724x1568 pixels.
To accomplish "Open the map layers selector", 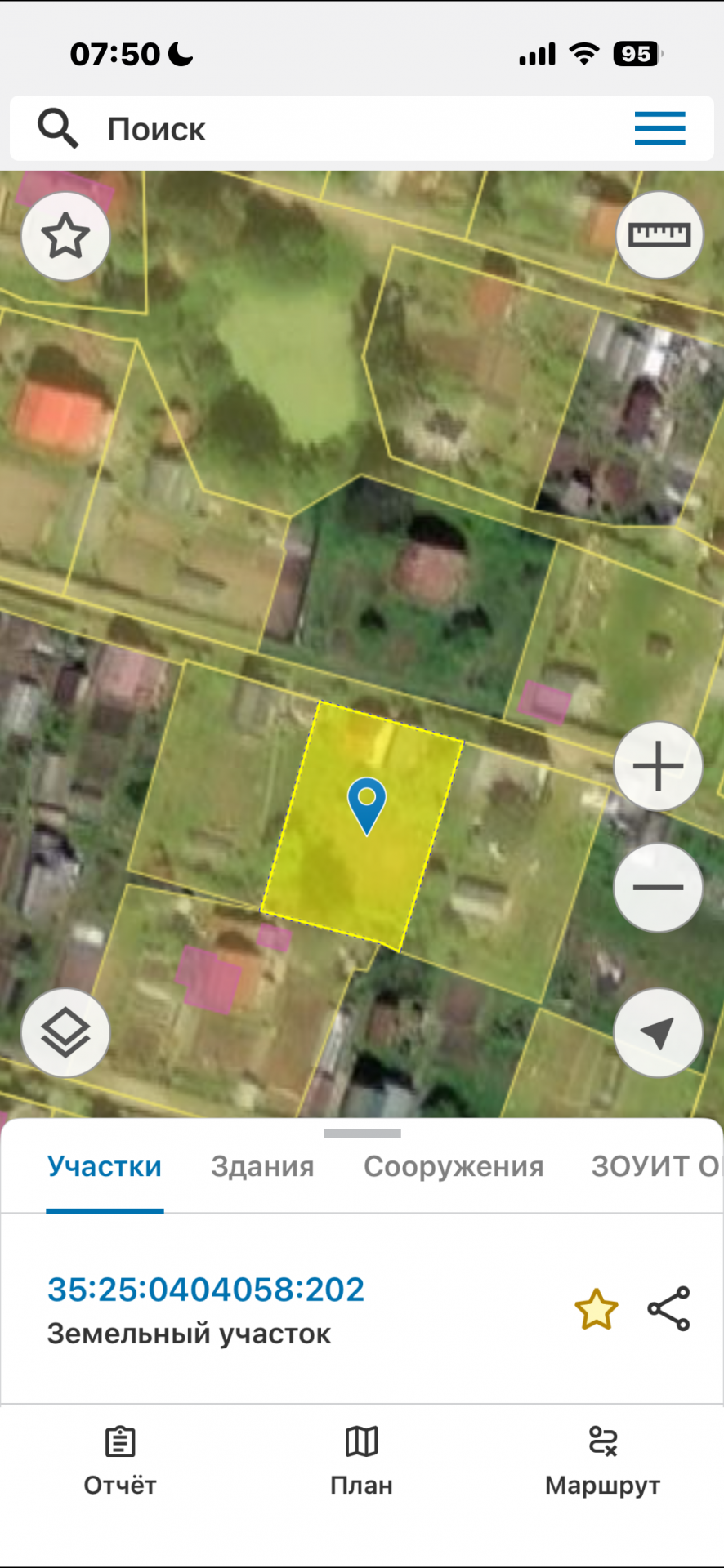I will click(65, 1032).
